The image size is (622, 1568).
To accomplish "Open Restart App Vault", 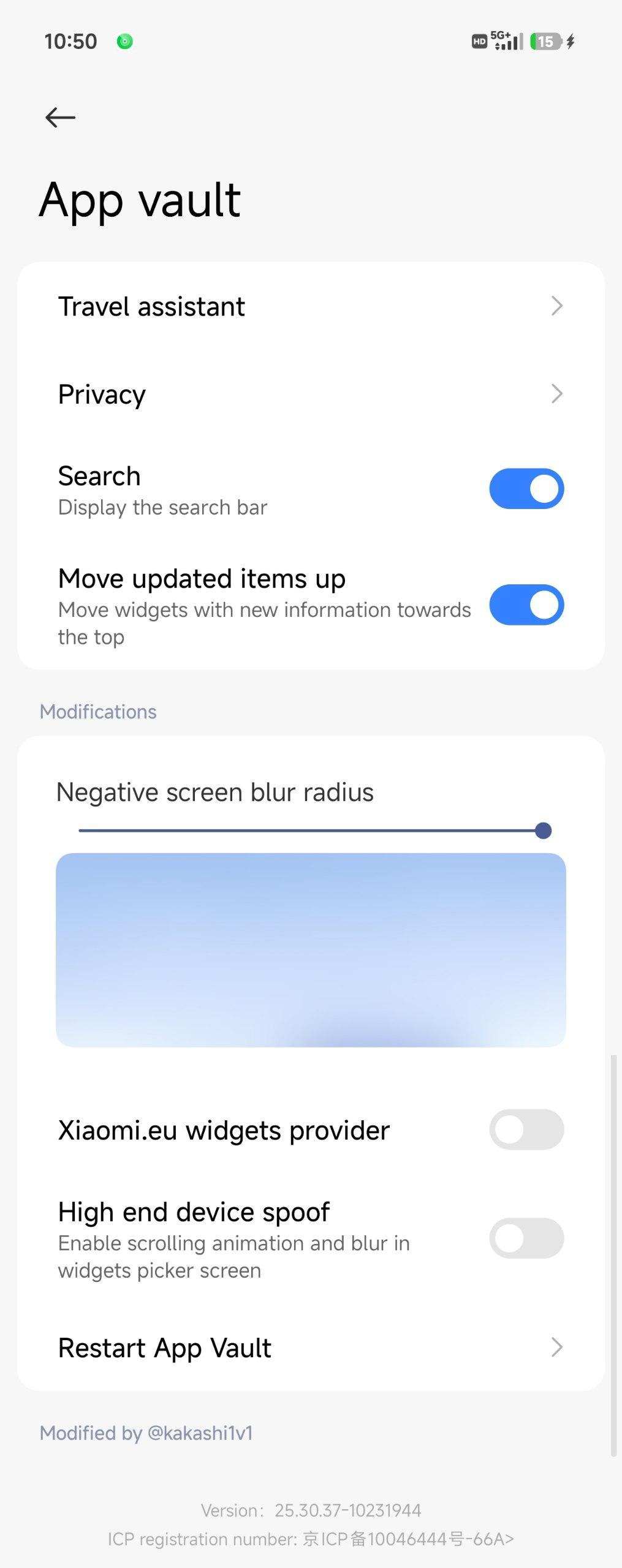I will 310,1347.
